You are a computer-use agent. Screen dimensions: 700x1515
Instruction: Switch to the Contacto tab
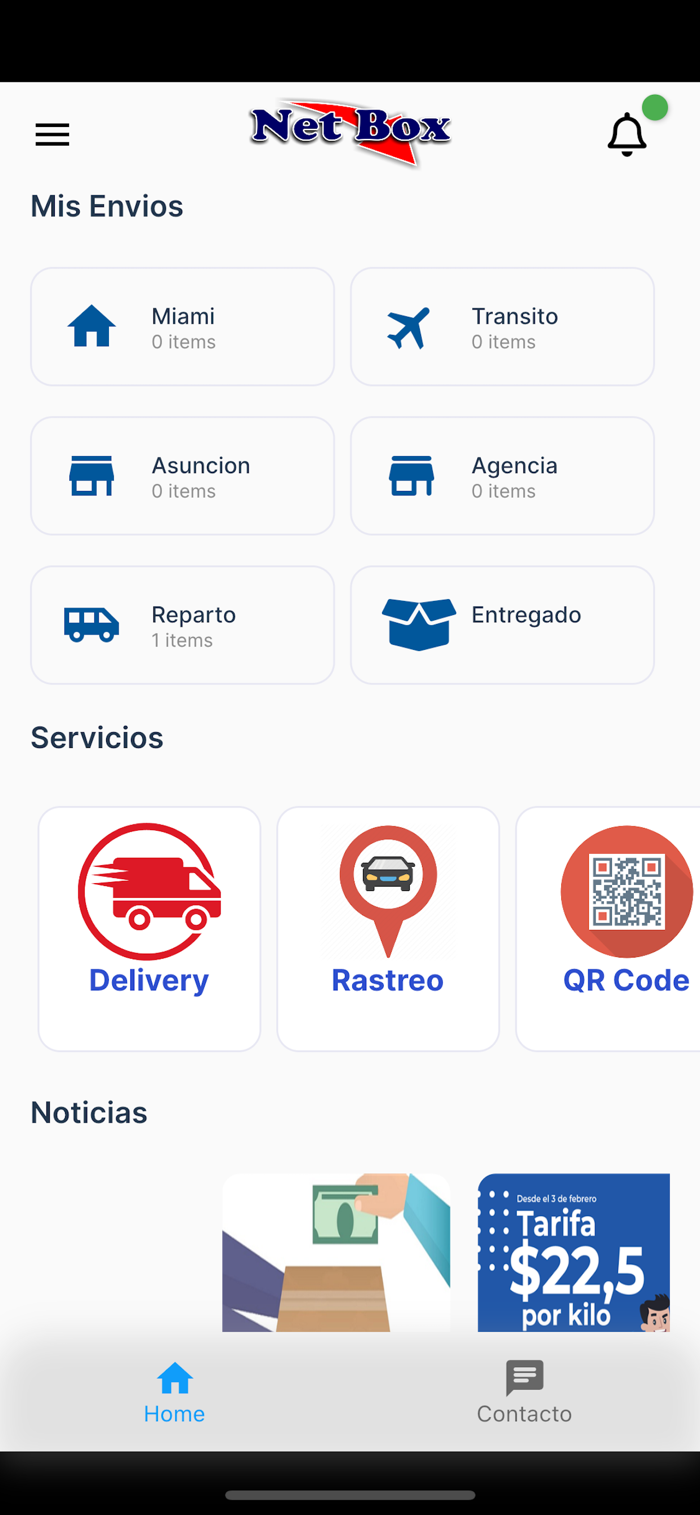pyautogui.click(x=524, y=1392)
